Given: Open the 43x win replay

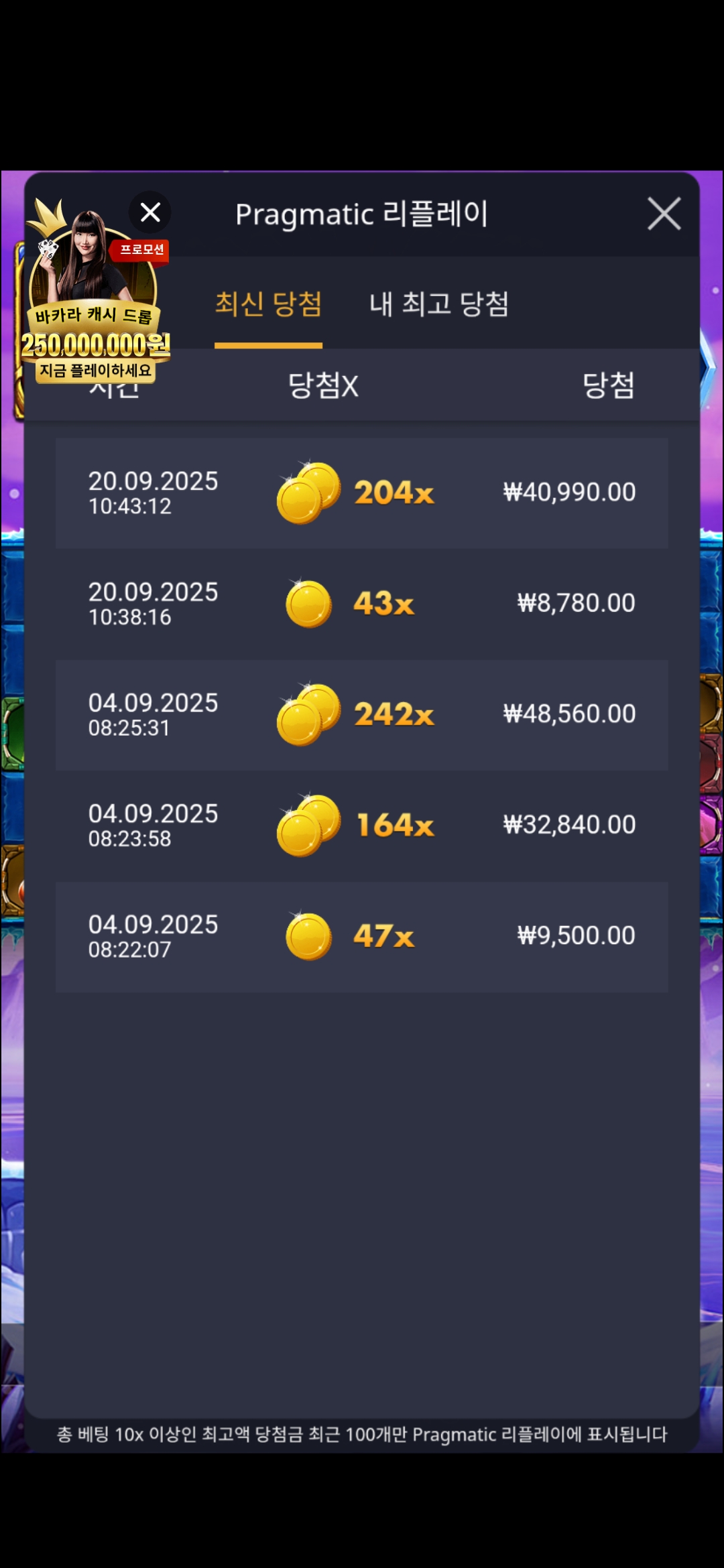Looking at the screenshot, I should (x=361, y=604).
